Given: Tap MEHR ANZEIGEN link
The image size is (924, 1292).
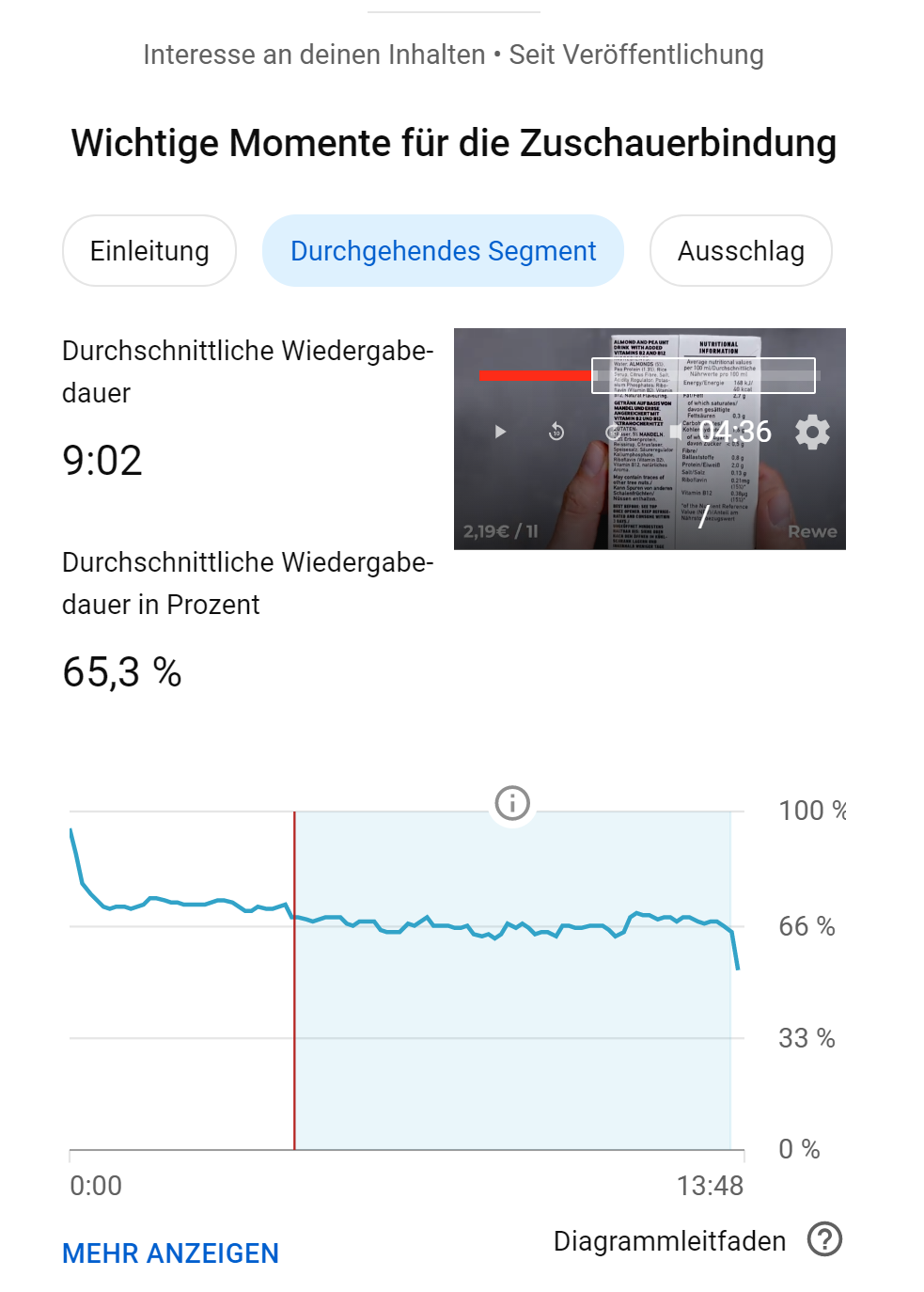Looking at the screenshot, I should [x=170, y=1253].
